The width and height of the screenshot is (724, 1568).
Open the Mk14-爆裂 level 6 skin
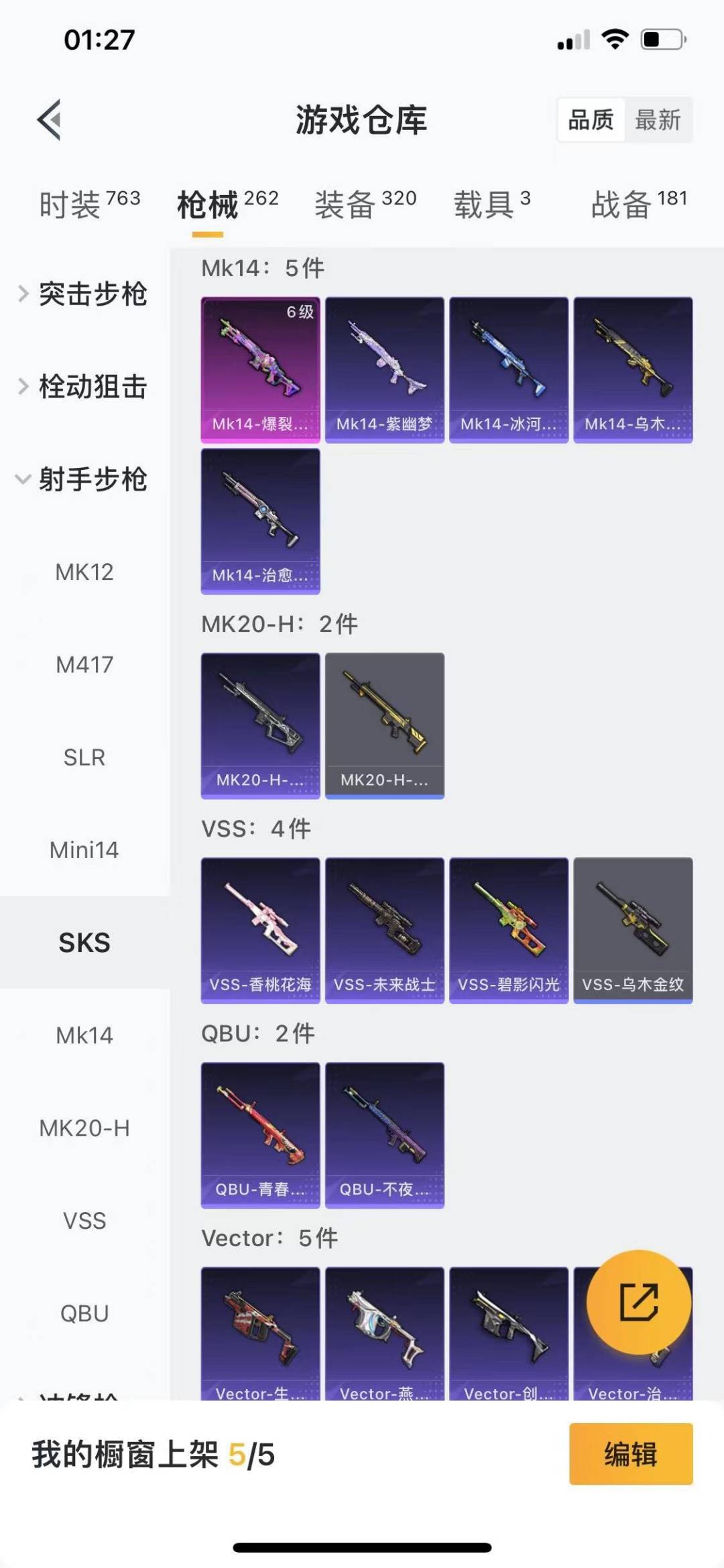[260, 369]
